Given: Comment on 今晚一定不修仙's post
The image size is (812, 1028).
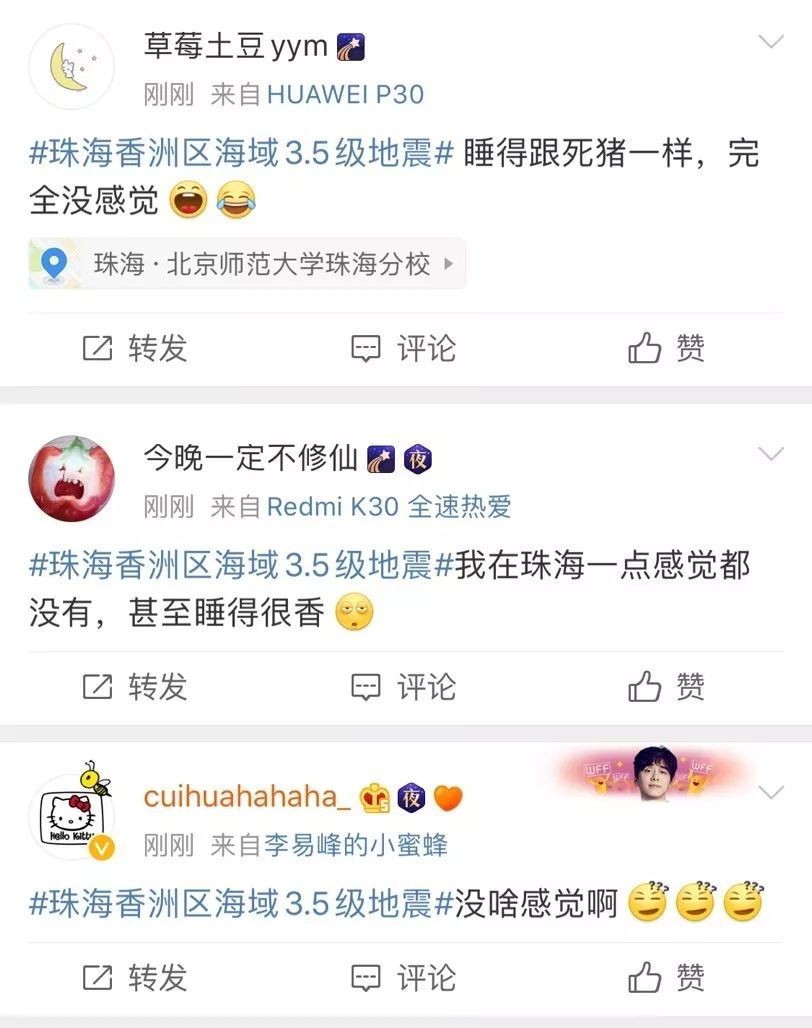Looking at the screenshot, I should pyautogui.click(x=404, y=687).
